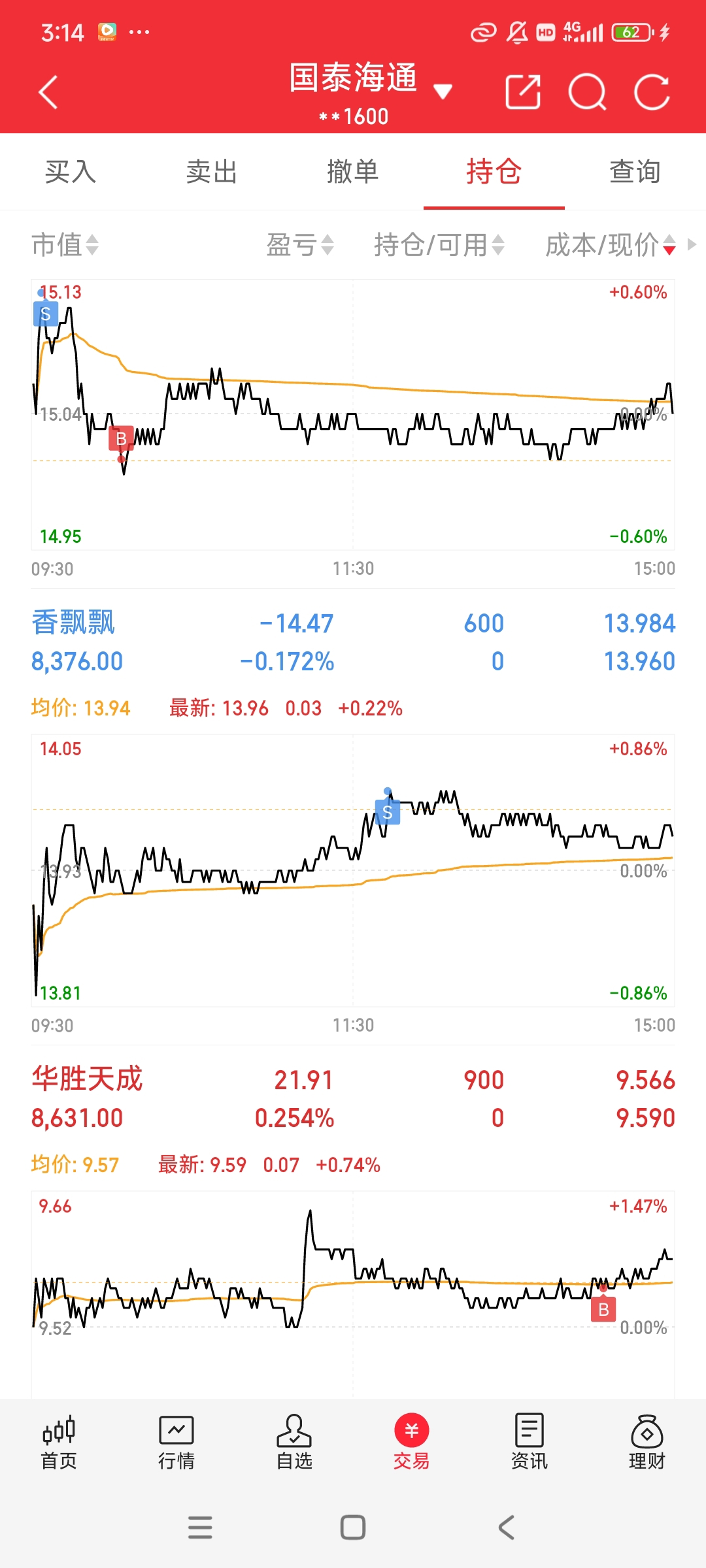Open 行情 in bottom navigation
Image resolution: width=706 pixels, height=1568 pixels.
click(x=176, y=1442)
